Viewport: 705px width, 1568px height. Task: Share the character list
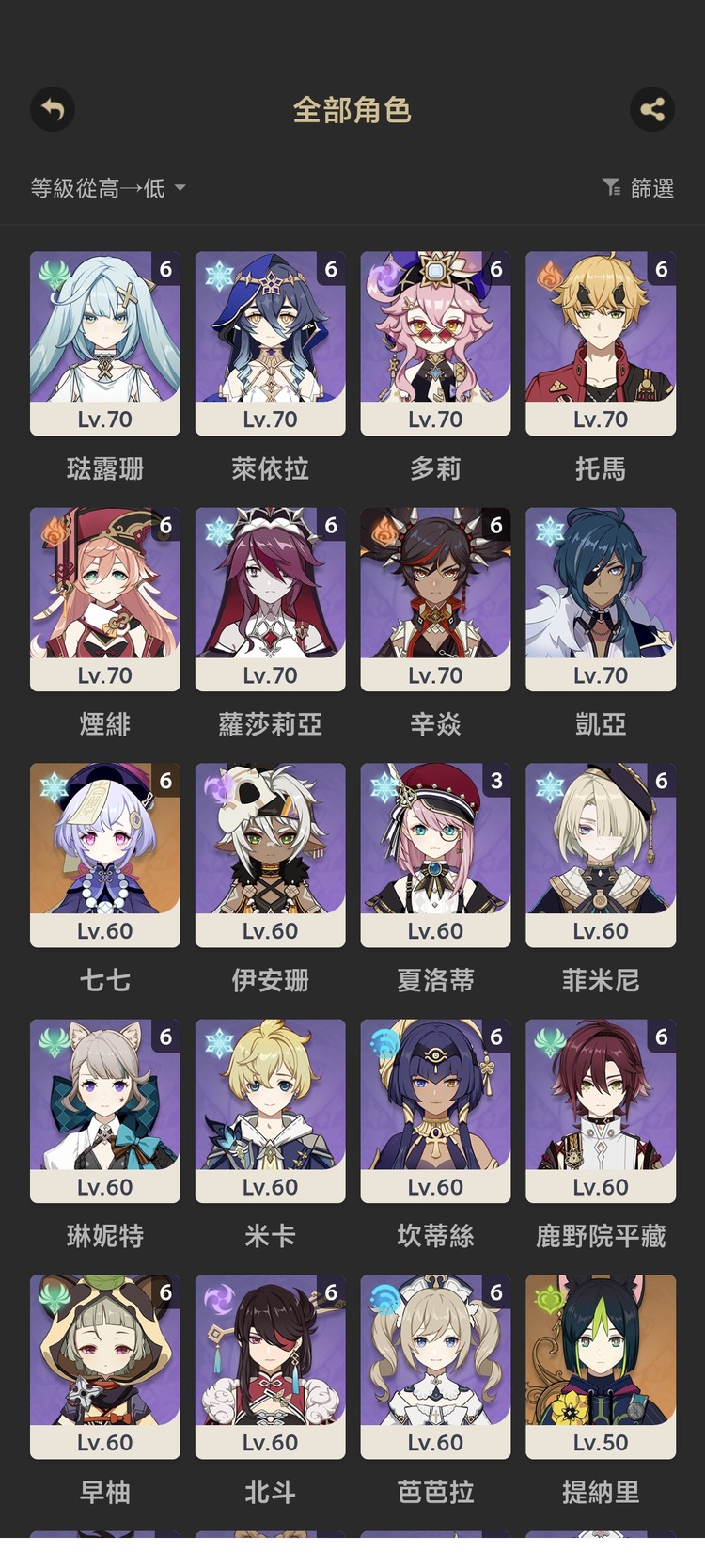click(652, 110)
